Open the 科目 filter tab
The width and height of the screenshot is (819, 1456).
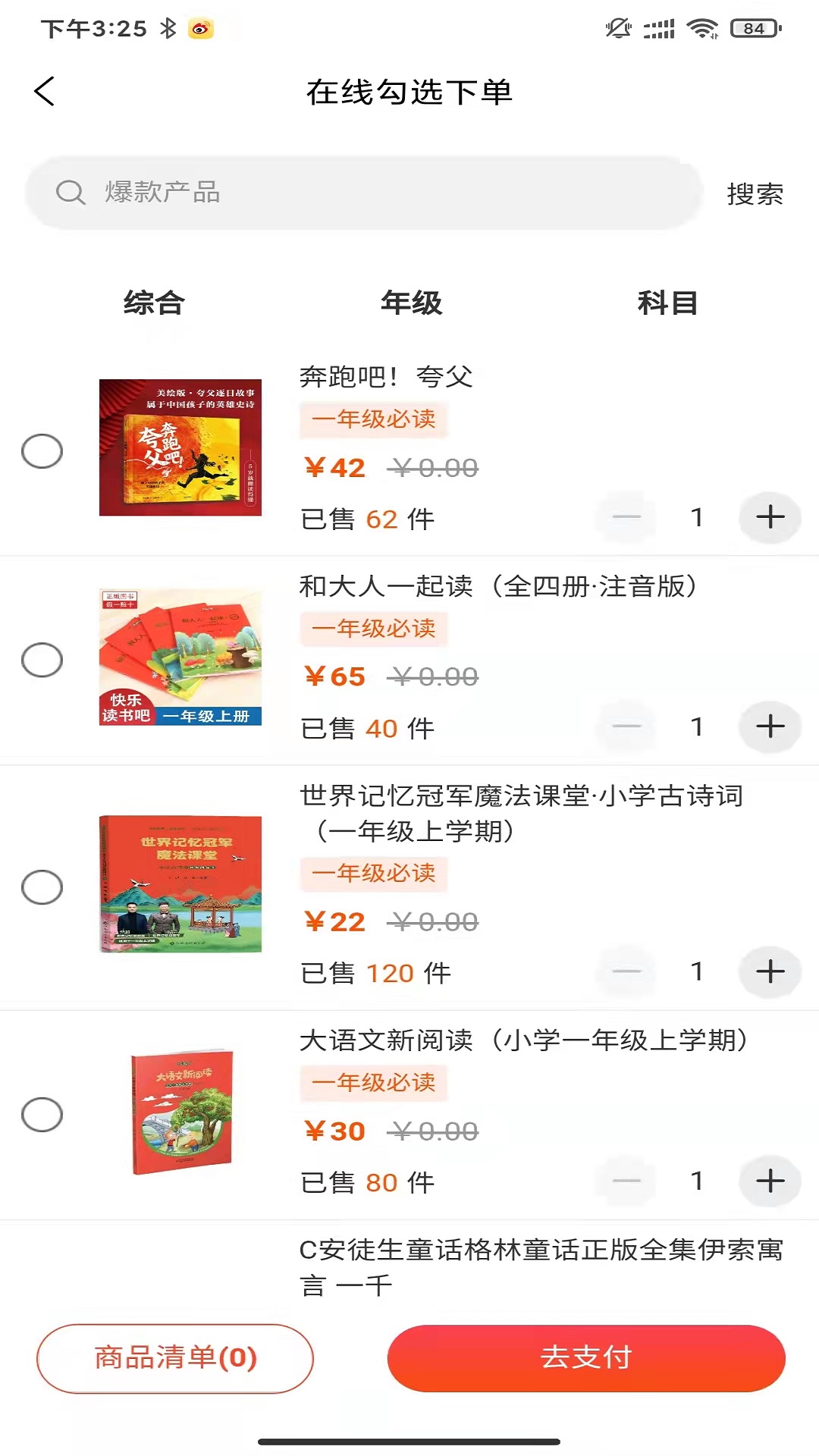coord(667,303)
